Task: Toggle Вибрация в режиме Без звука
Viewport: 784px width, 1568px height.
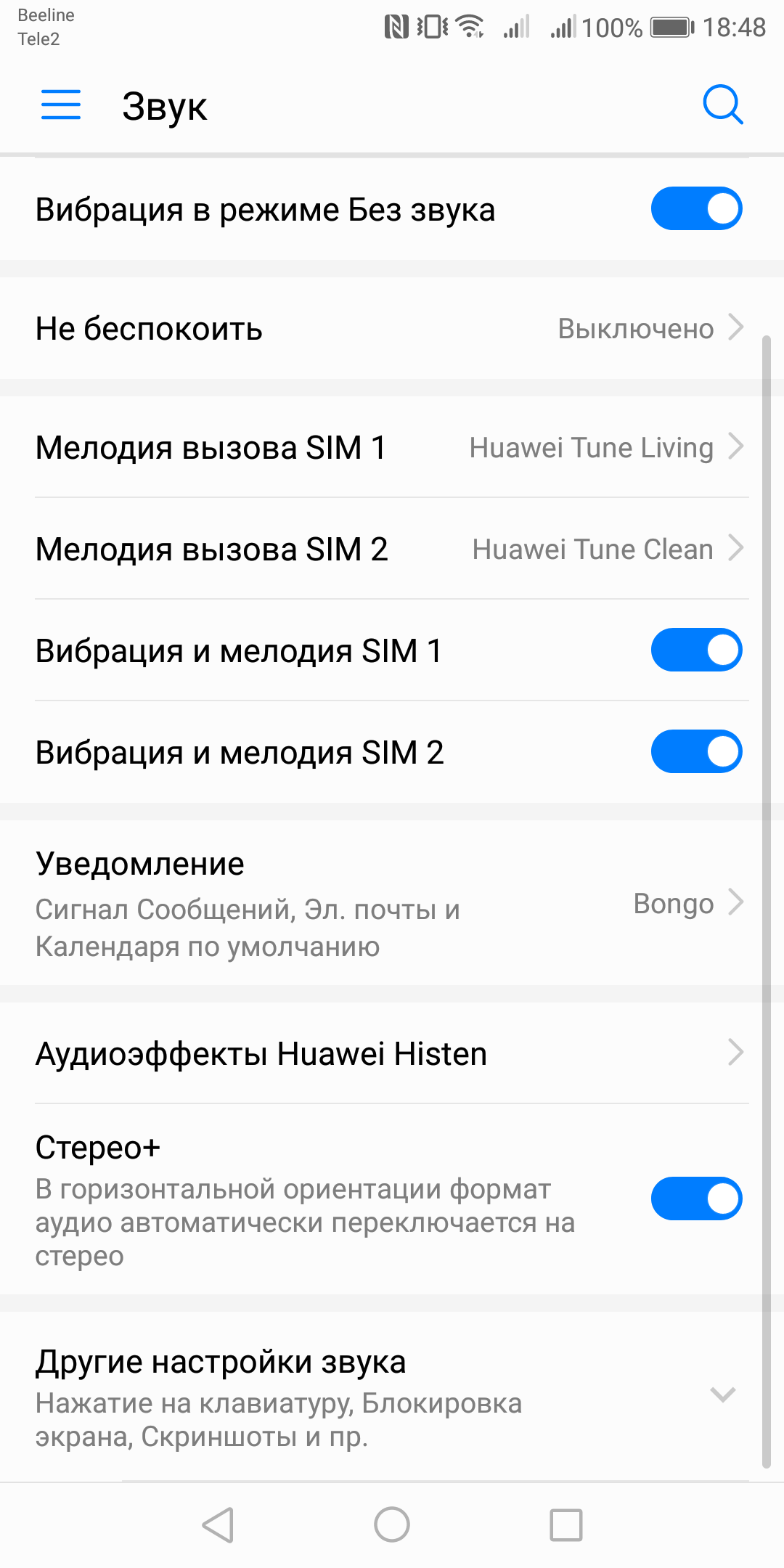Action: (x=696, y=209)
